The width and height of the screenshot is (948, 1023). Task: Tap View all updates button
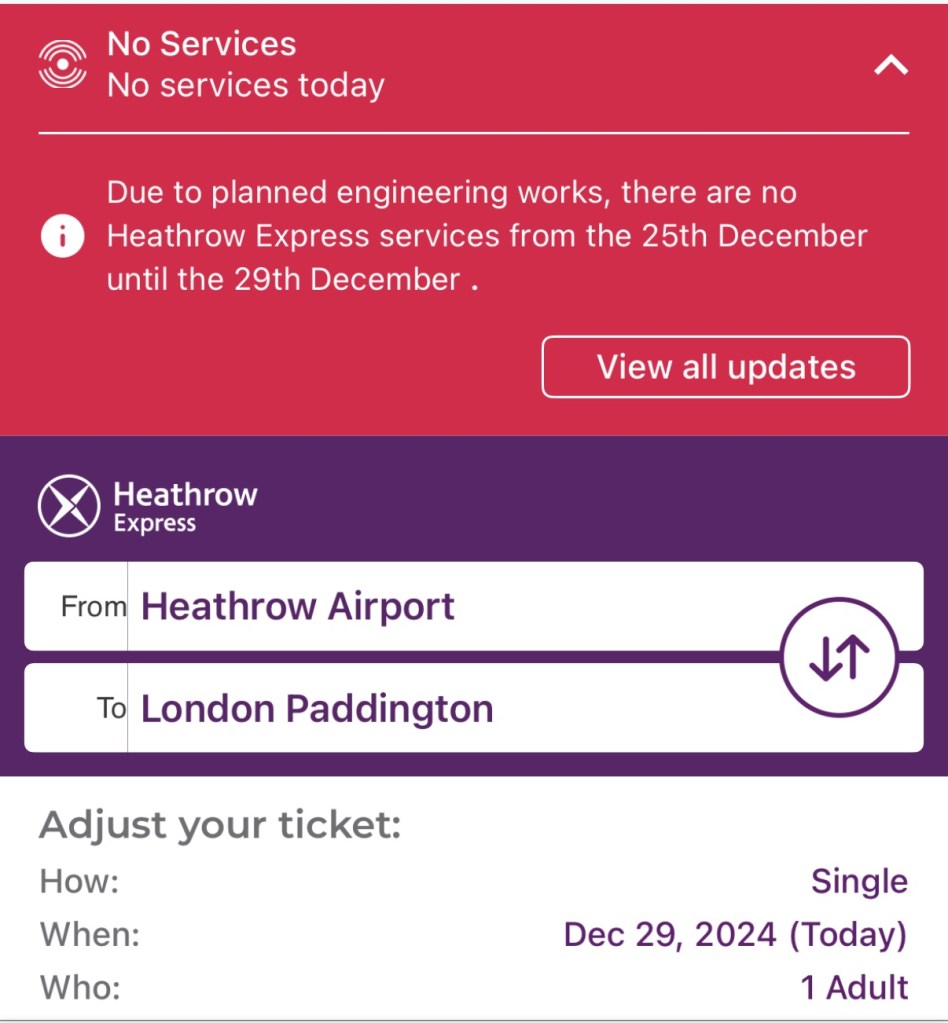tap(725, 367)
